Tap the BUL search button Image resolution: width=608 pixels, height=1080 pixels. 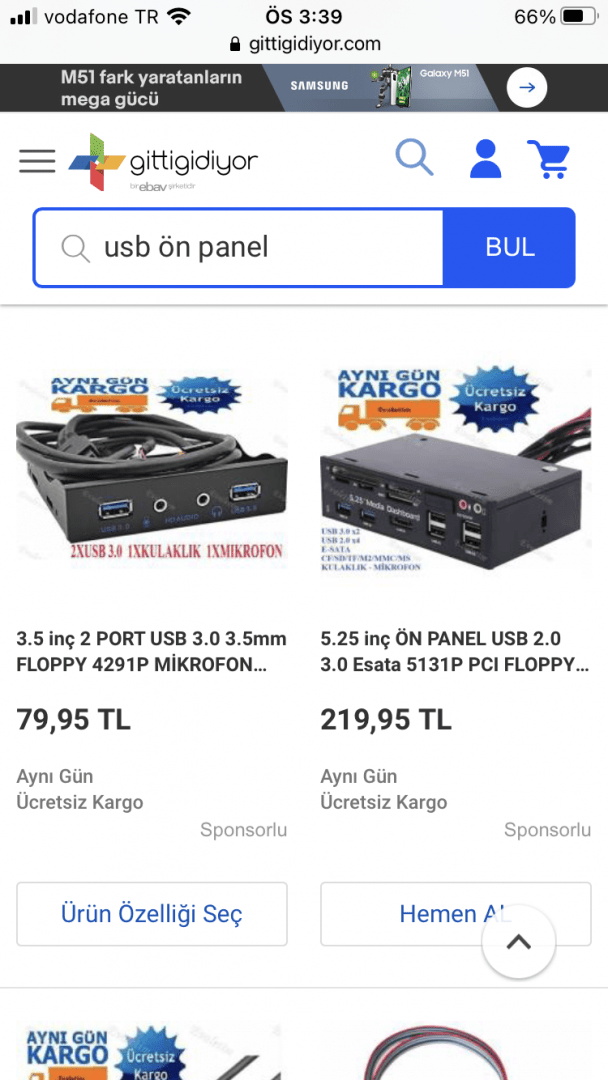[x=509, y=247]
